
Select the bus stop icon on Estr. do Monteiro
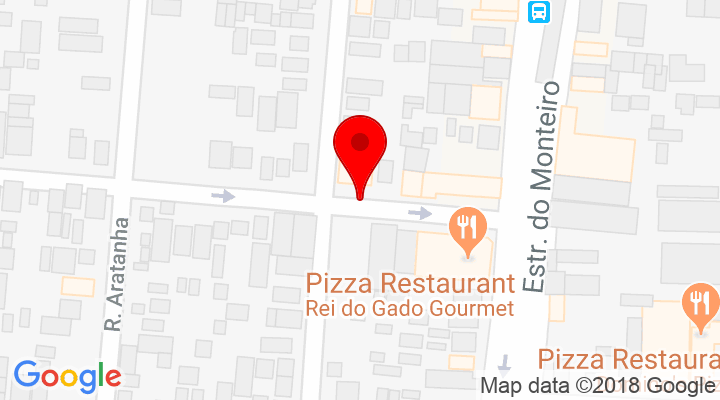(x=539, y=12)
